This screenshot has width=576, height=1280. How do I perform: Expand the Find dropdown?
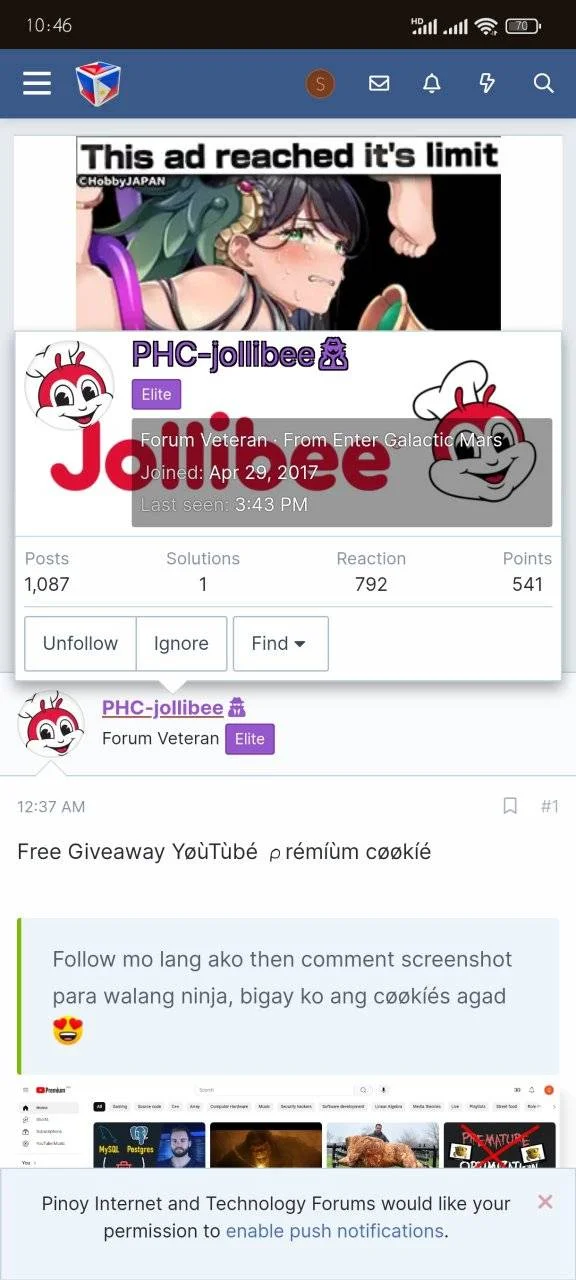click(x=280, y=643)
